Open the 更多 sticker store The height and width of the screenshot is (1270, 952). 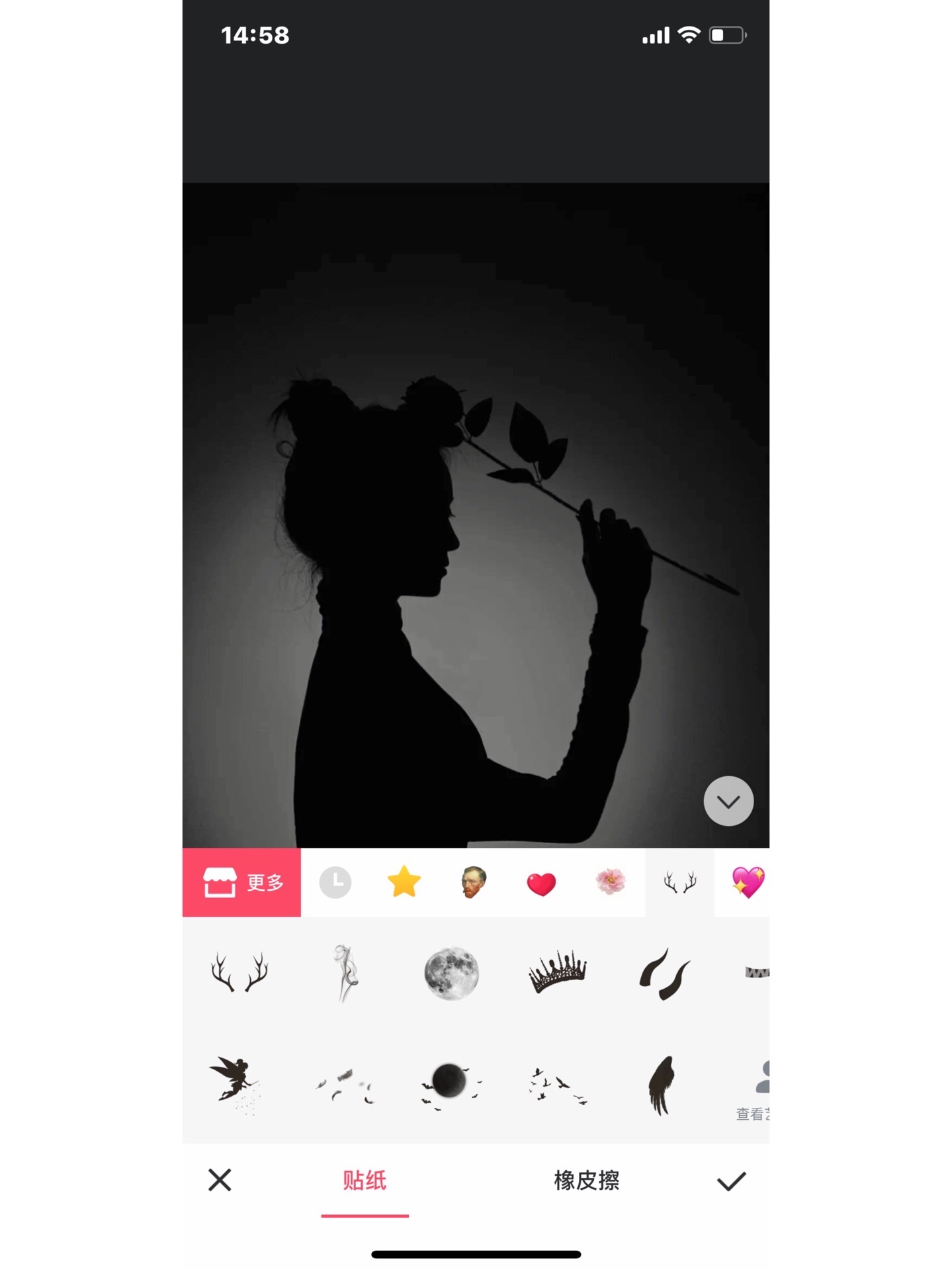[x=241, y=882]
